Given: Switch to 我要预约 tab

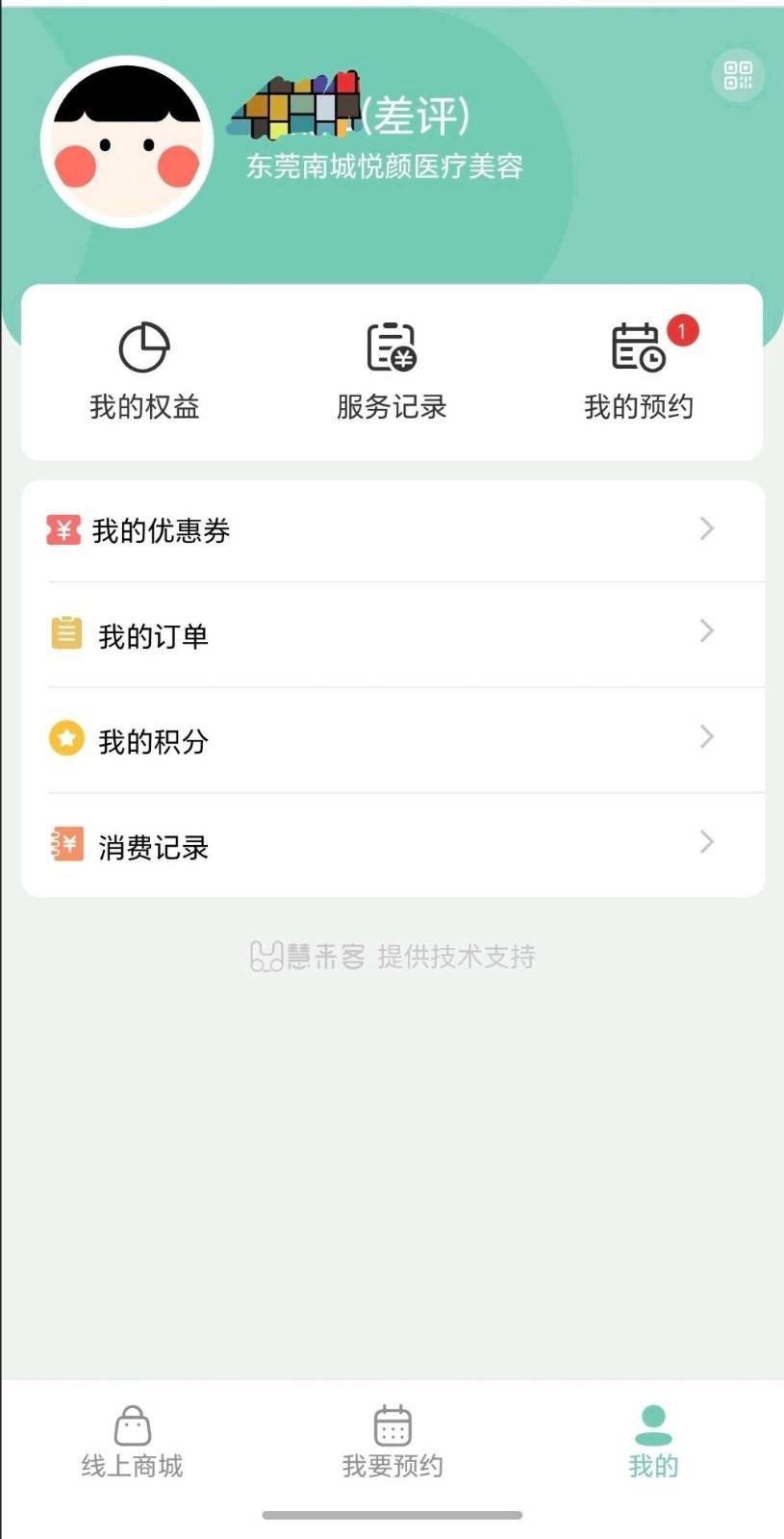Looking at the screenshot, I should (x=392, y=1441).
